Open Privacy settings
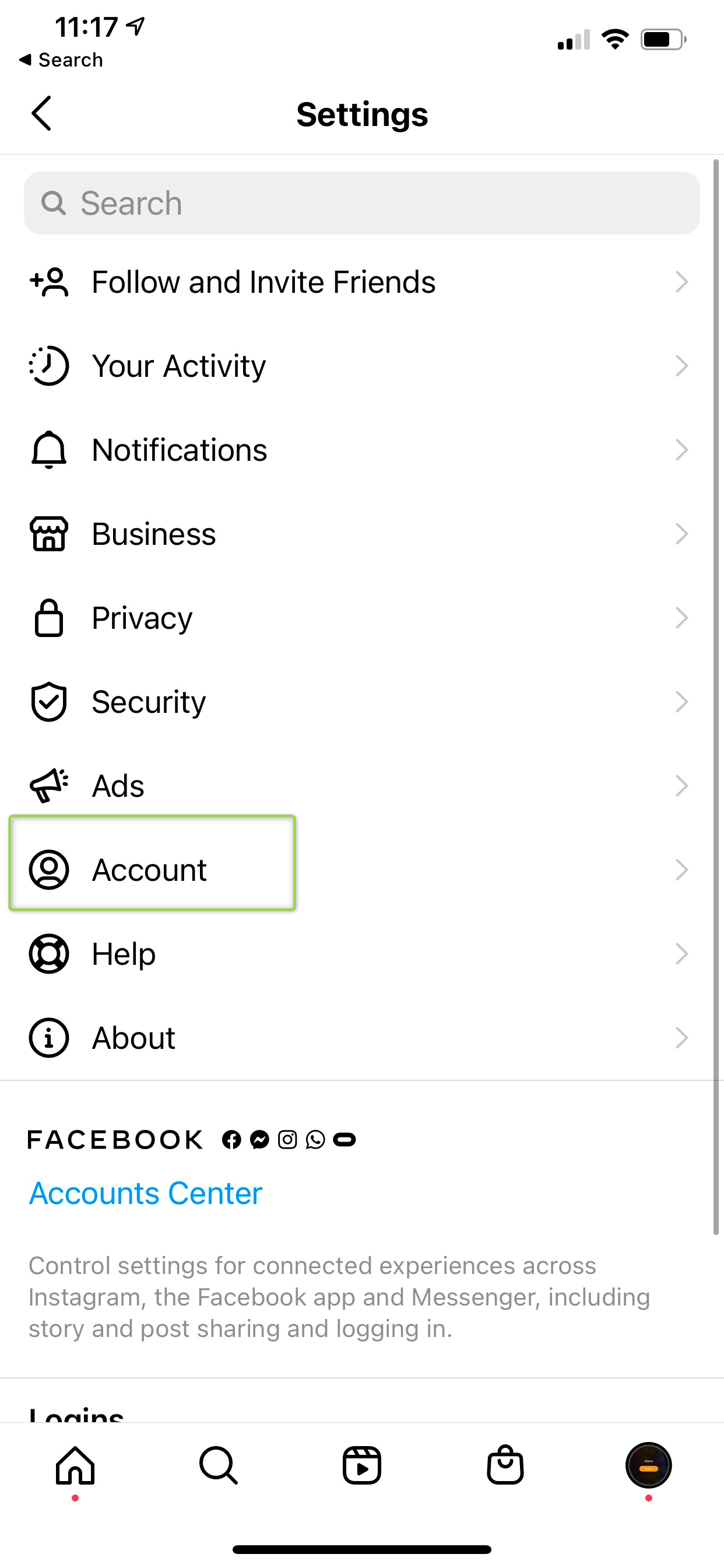The width and height of the screenshot is (724, 1568). click(361, 618)
